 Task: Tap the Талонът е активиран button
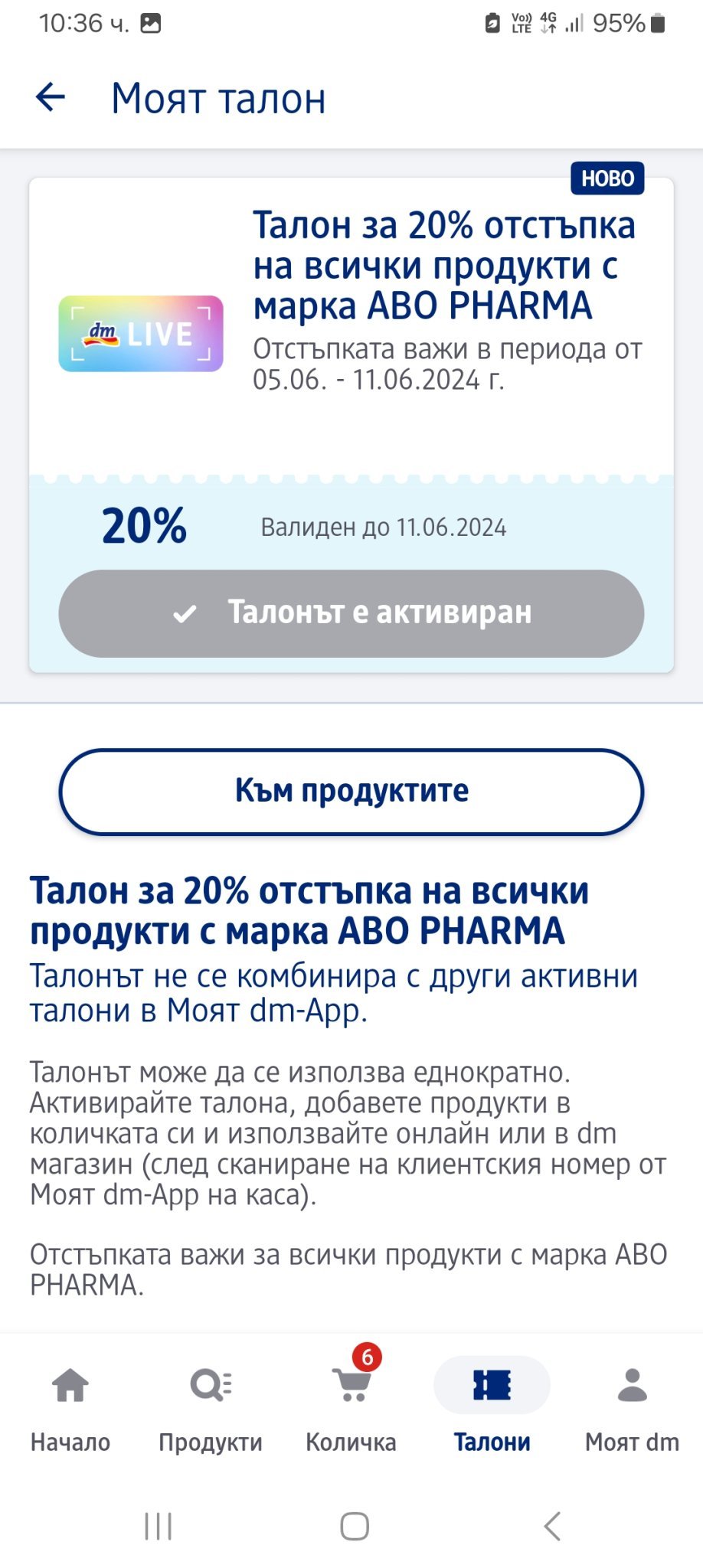click(x=351, y=613)
